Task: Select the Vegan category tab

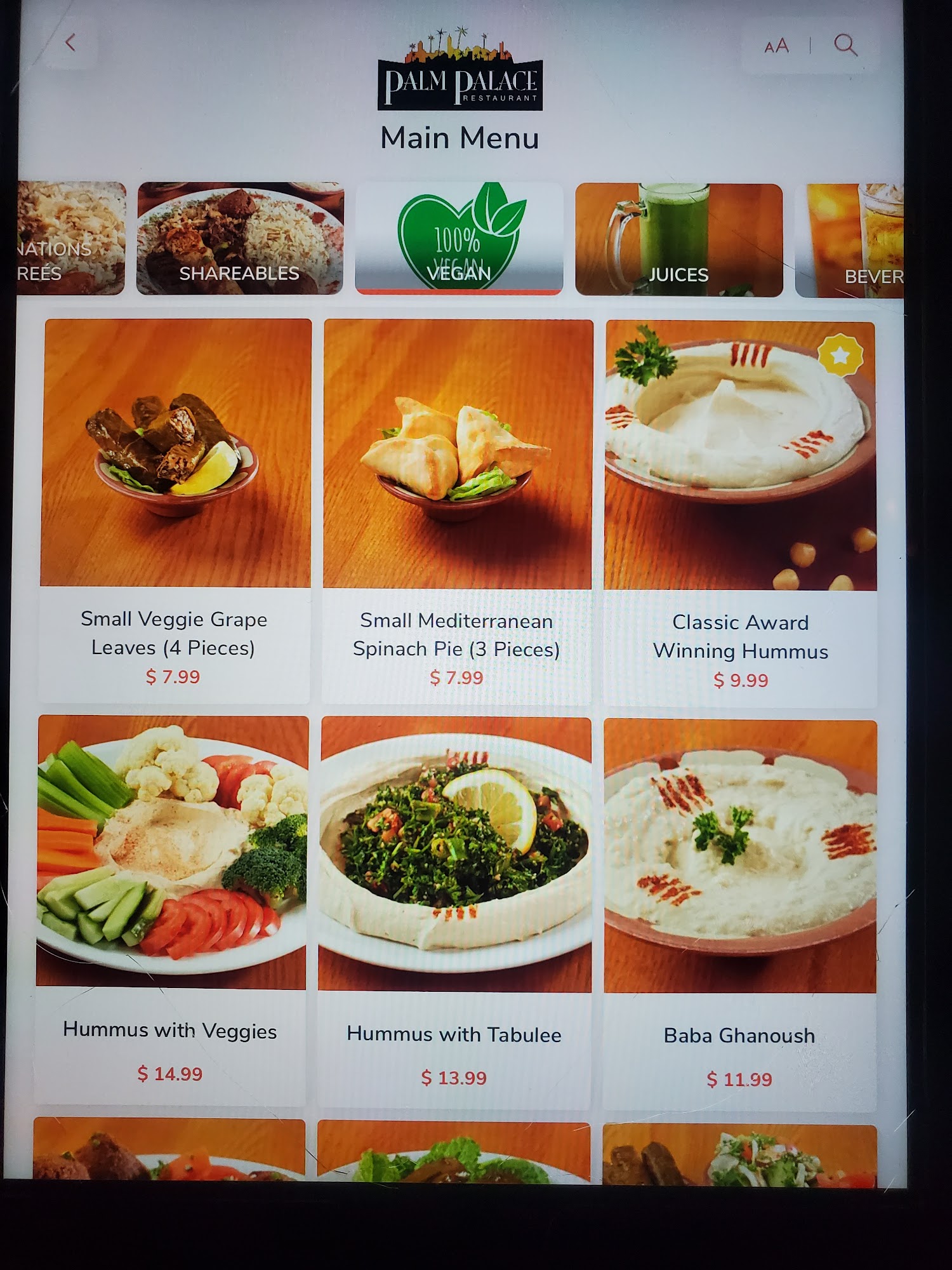Action: [459, 239]
